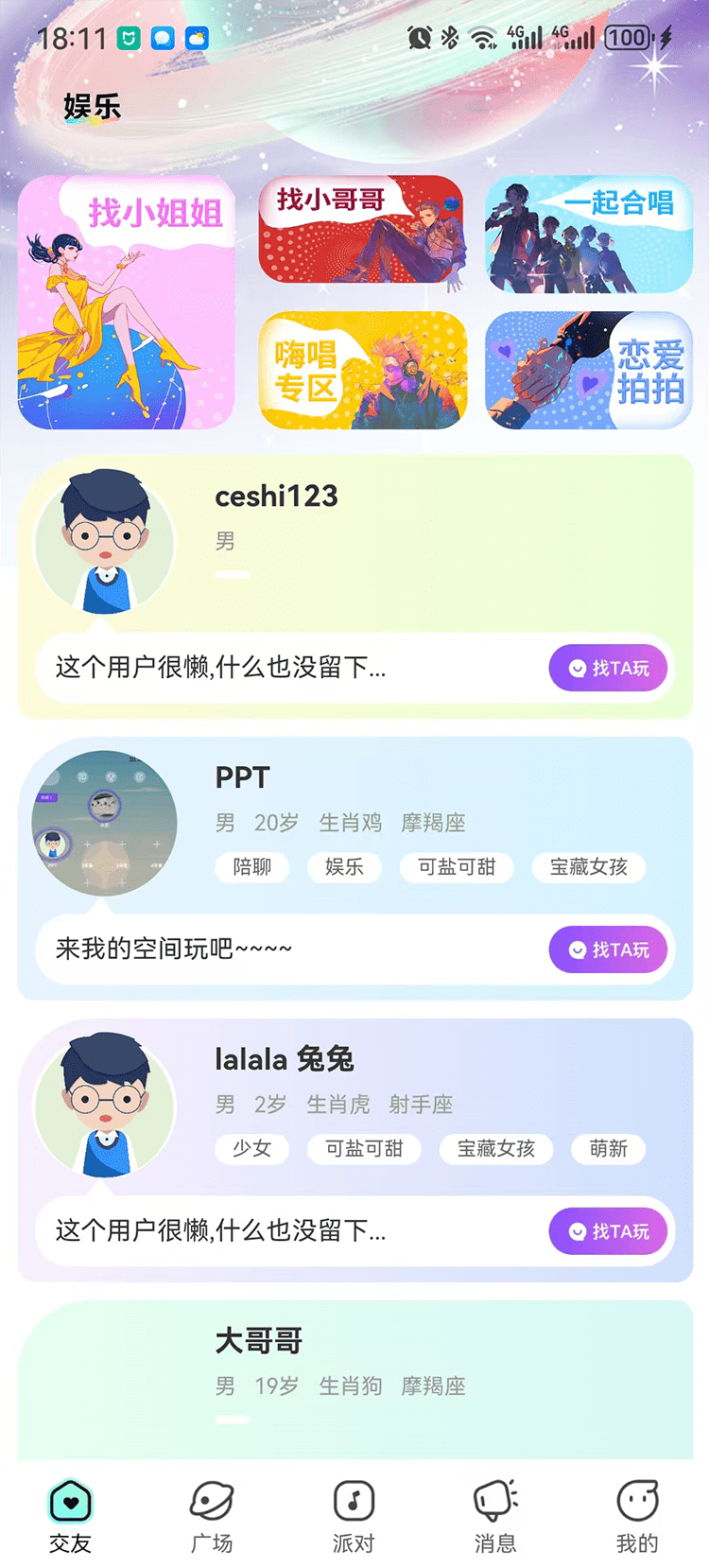Open ceshi123's avatar picture
Image resolution: width=709 pixels, height=1568 pixels.
pyautogui.click(x=105, y=543)
